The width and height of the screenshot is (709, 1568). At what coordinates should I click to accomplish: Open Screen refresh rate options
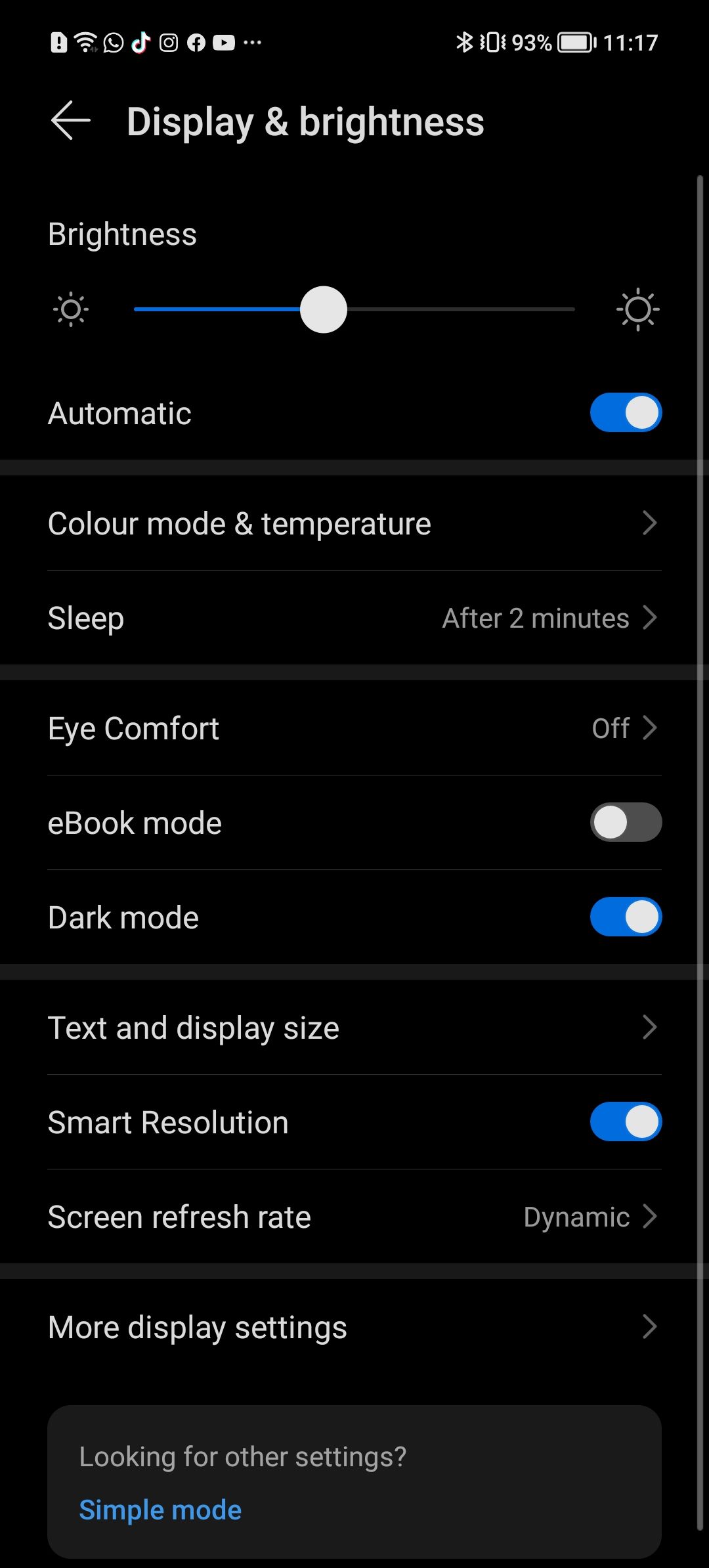pos(354,1217)
